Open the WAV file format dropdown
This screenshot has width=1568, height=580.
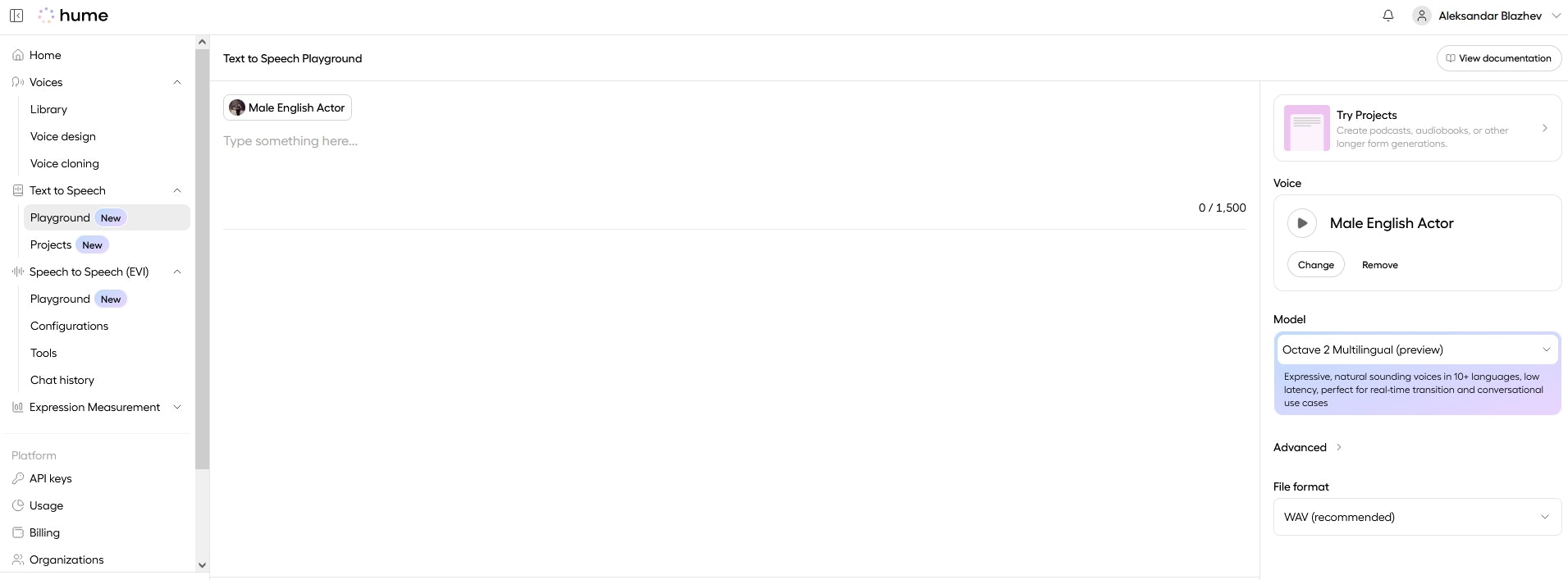1416,517
